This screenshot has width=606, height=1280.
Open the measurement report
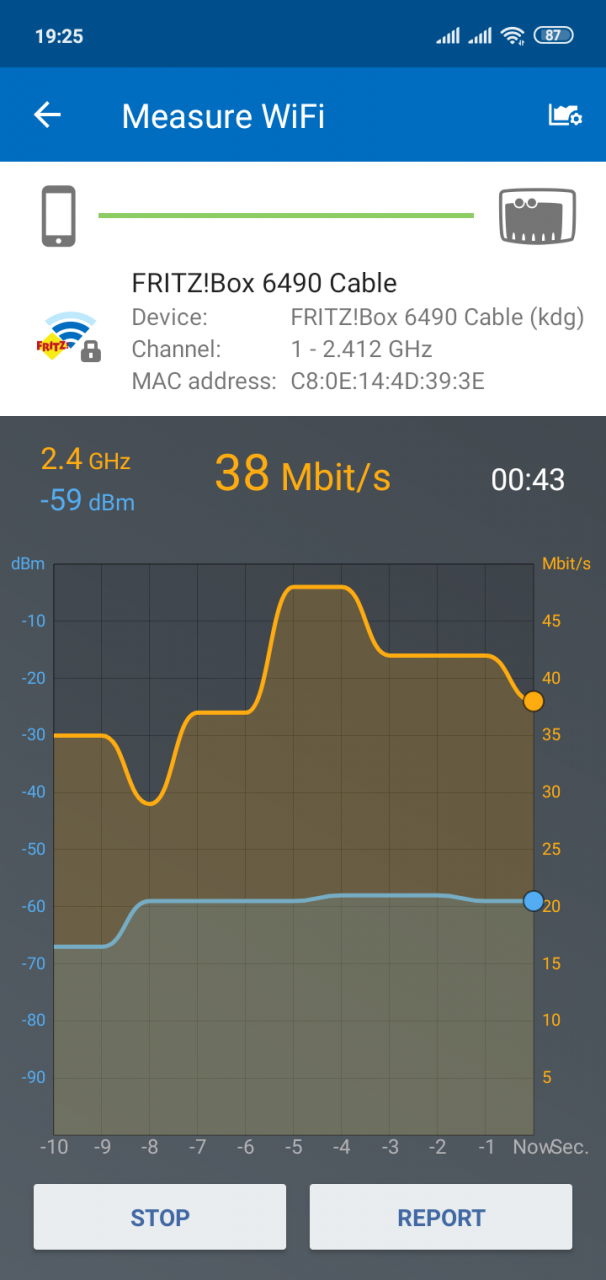coord(441,1217)
